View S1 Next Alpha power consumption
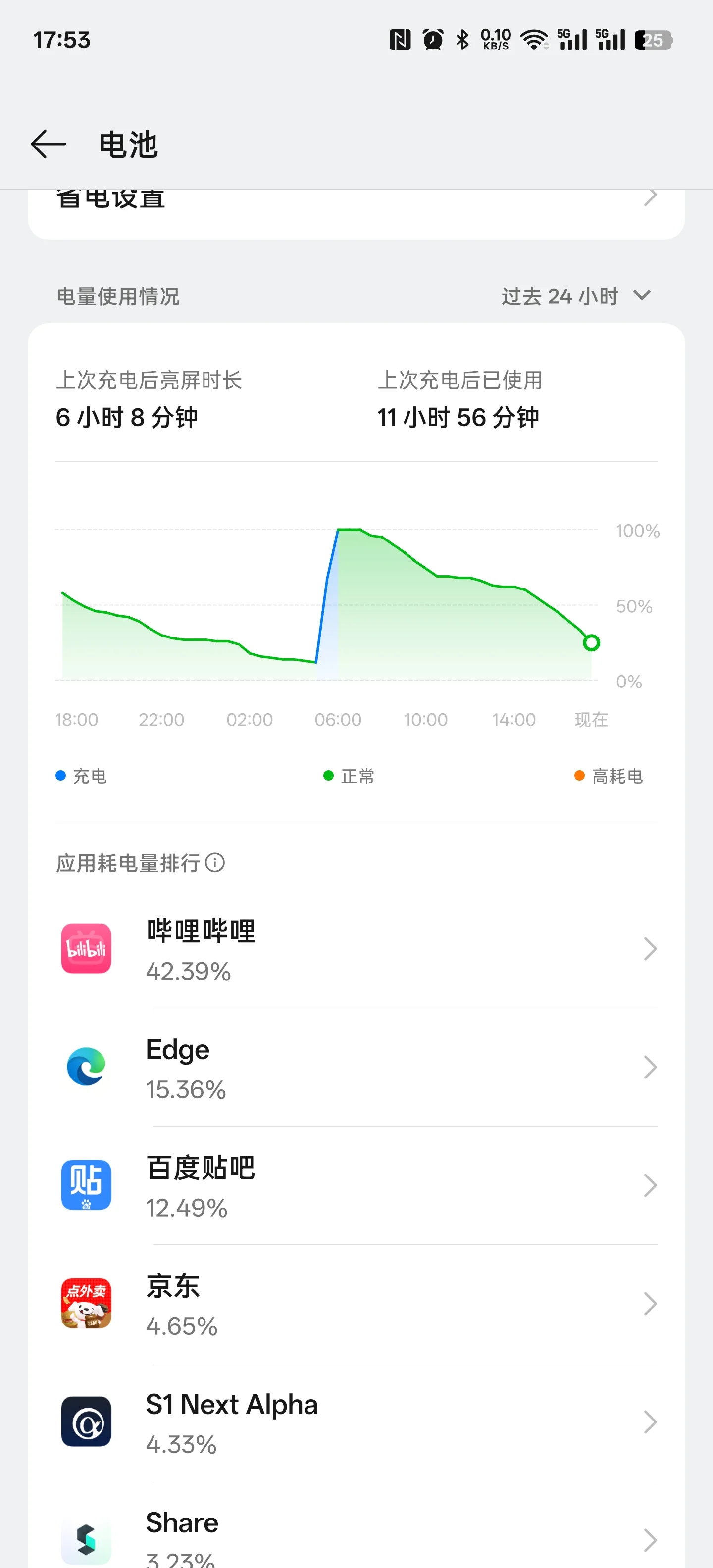 (356, 1422)
